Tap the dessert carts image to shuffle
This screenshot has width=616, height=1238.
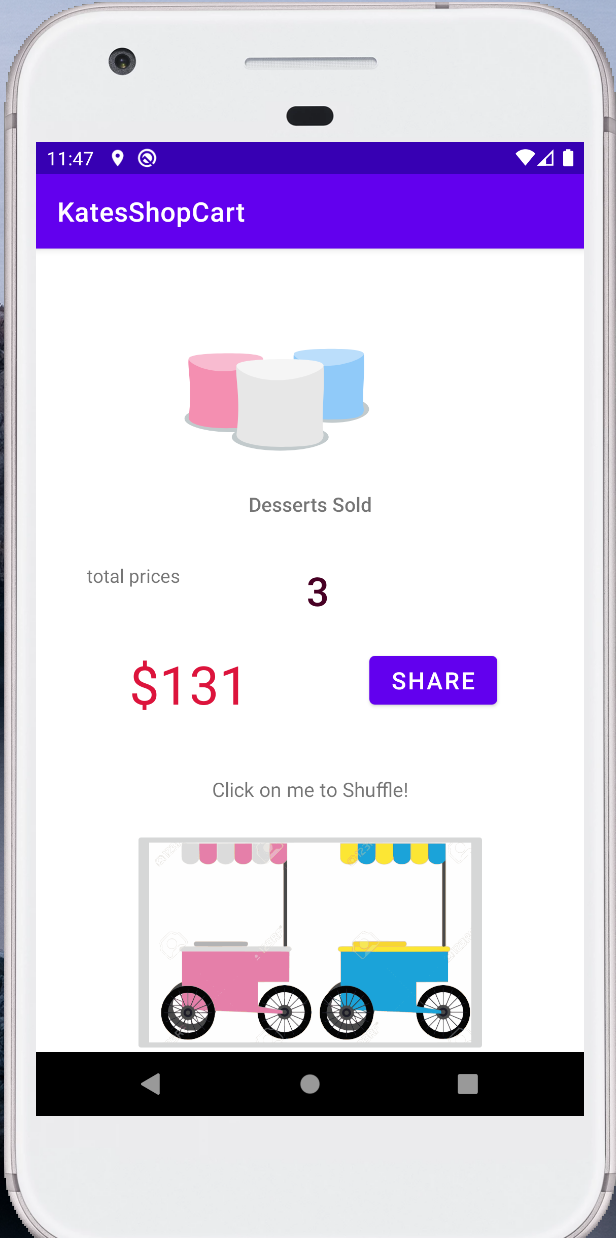310,943
